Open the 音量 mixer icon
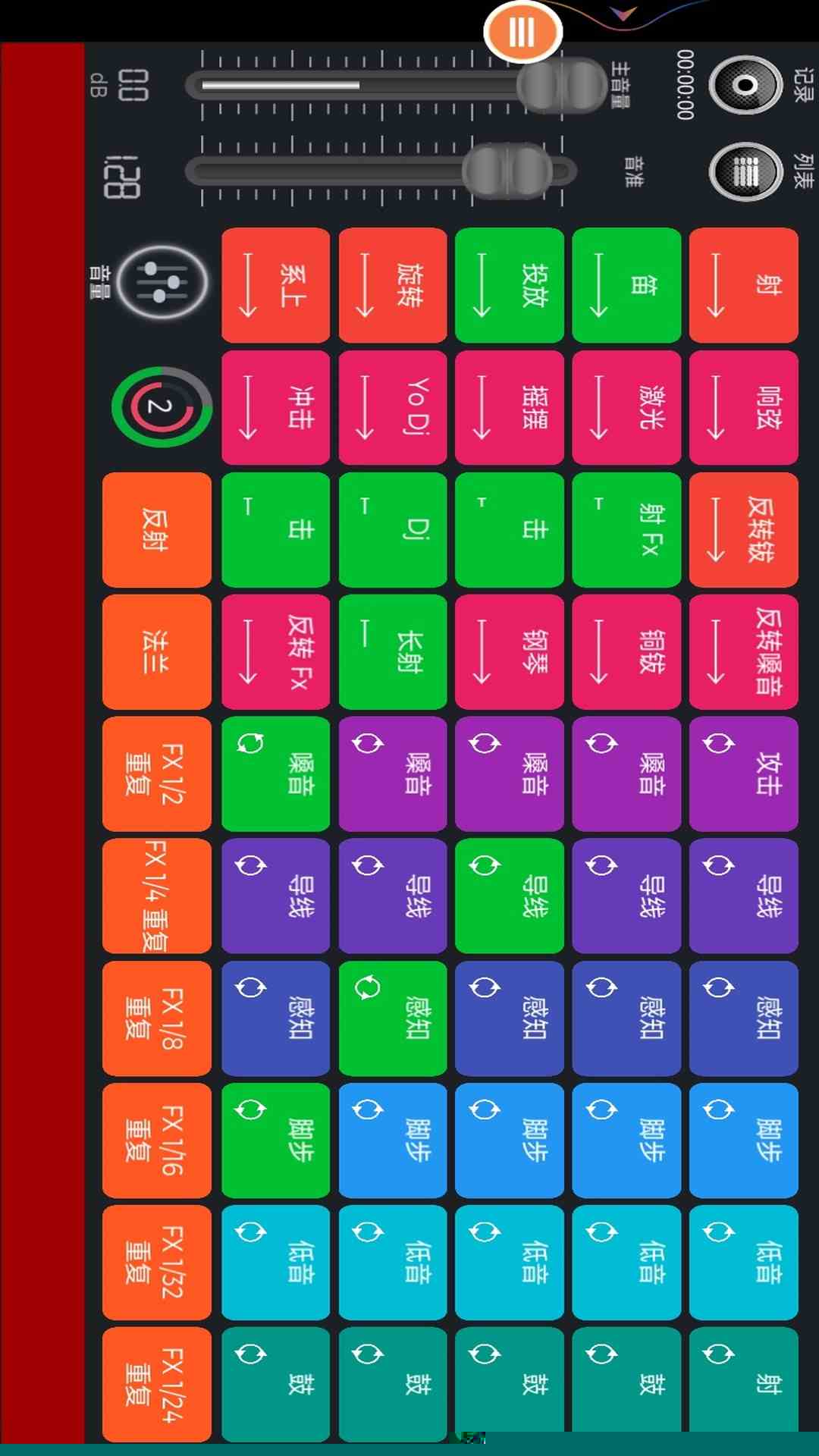 (x=162, y=282)
